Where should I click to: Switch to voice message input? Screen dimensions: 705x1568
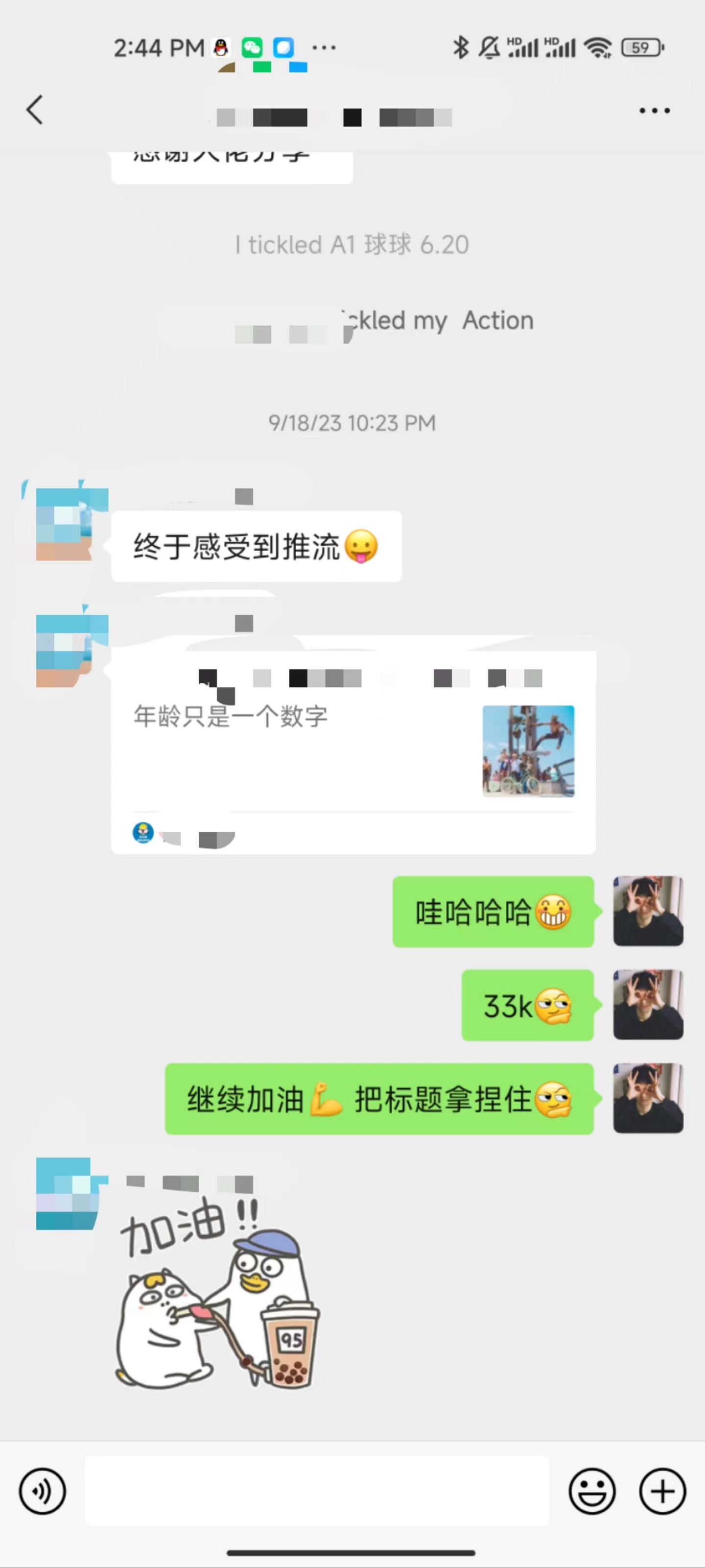click(42, 1491)
